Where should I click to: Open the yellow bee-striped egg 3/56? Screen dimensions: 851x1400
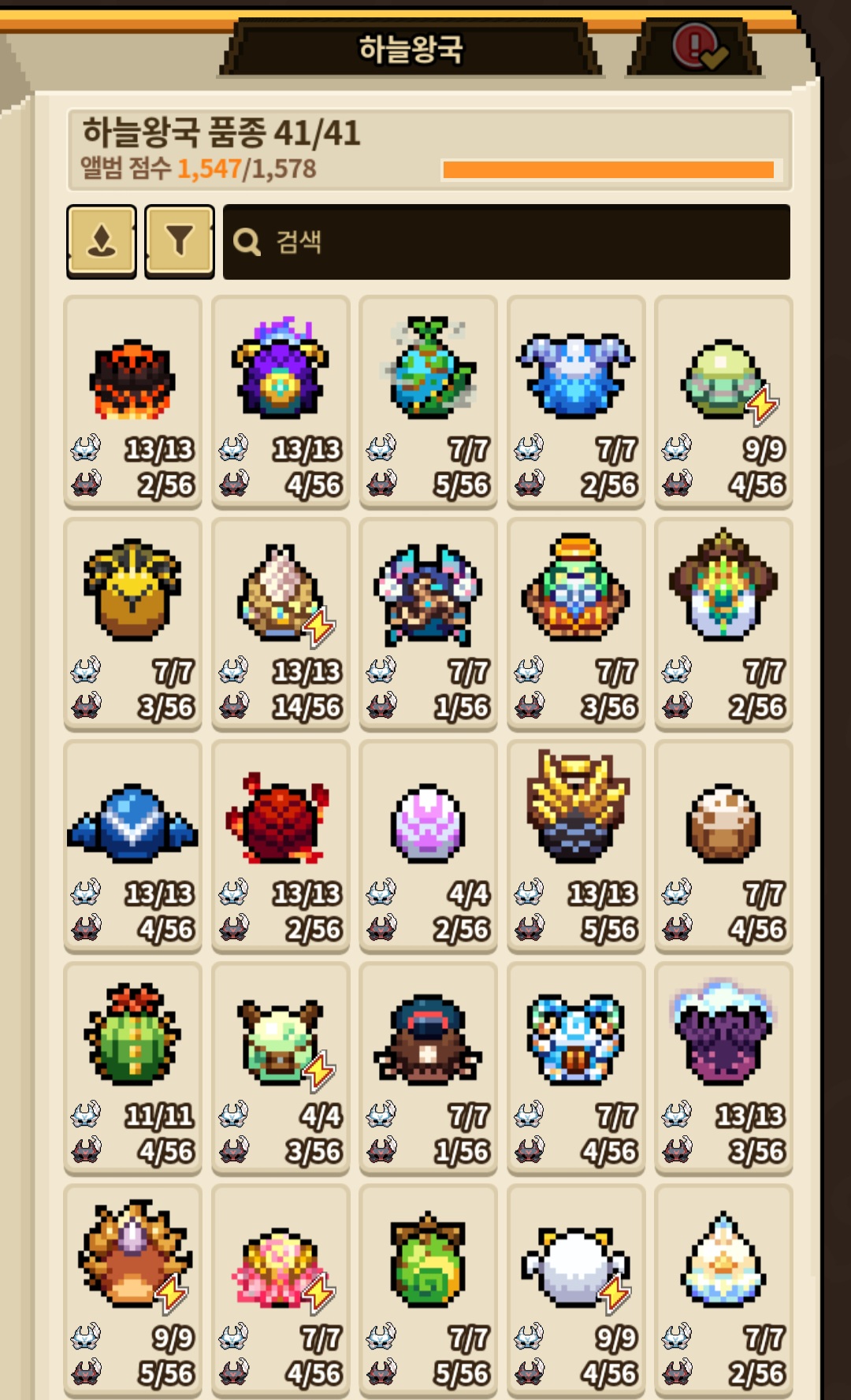coord(133,624)
